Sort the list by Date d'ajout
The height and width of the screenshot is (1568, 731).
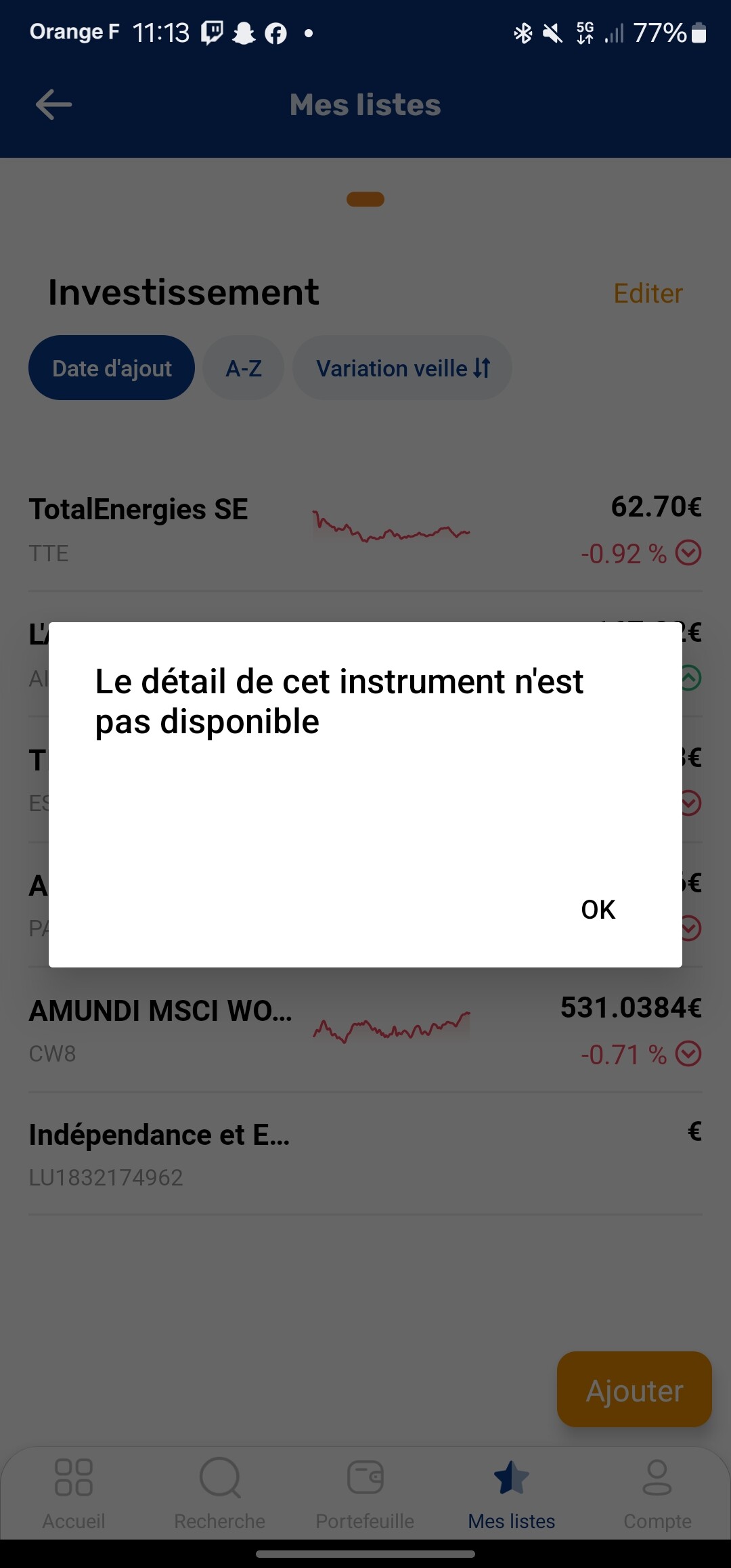112,368
